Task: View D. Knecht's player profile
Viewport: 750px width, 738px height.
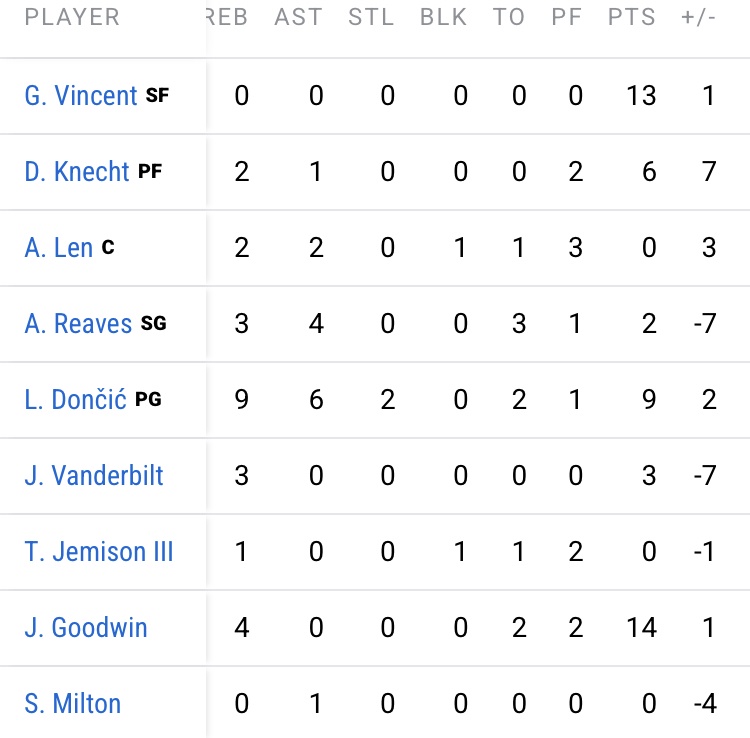Action: [76, 172]
